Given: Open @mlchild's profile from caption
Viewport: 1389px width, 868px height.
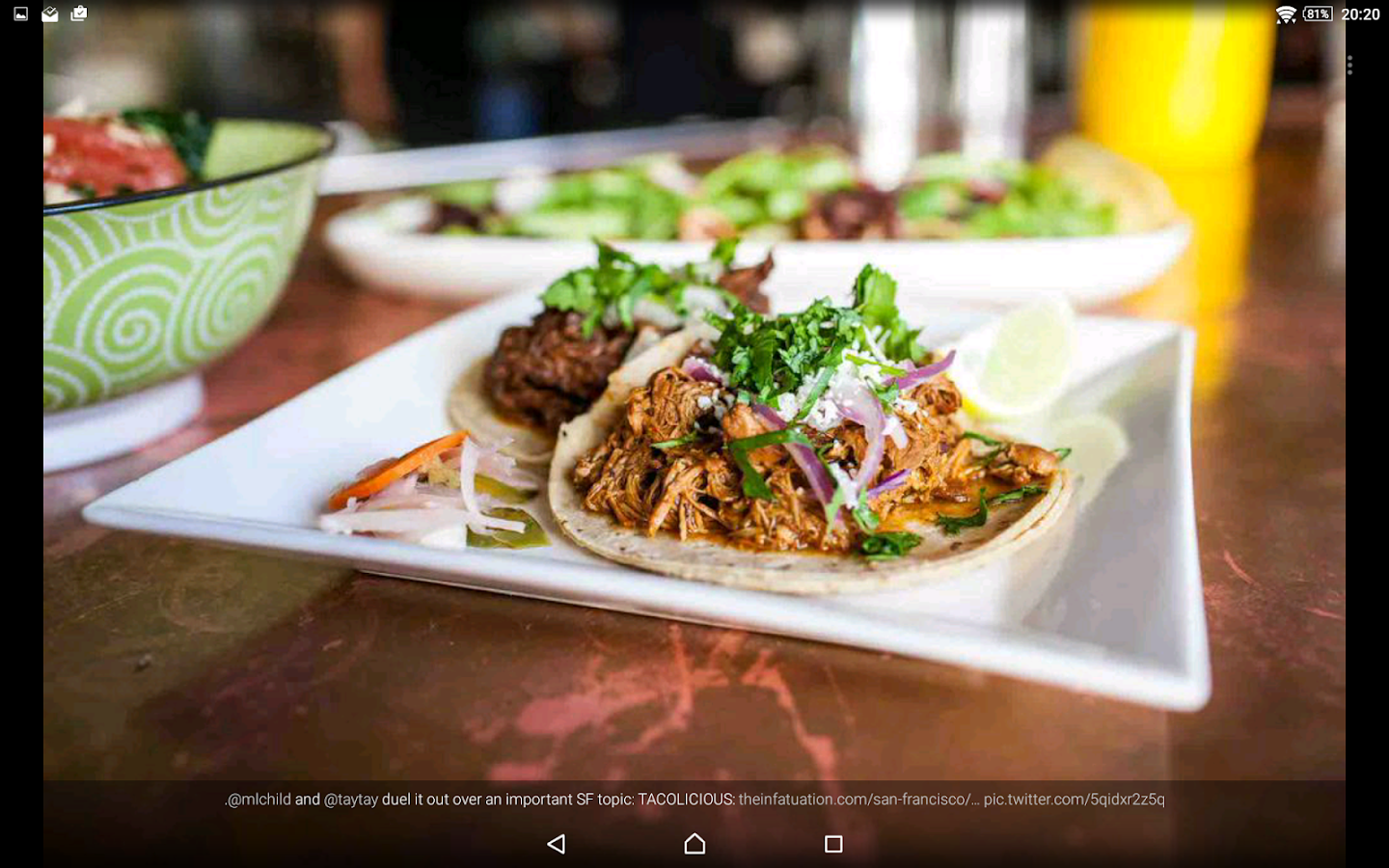Looking at the screenshot, I should [259, 800].
